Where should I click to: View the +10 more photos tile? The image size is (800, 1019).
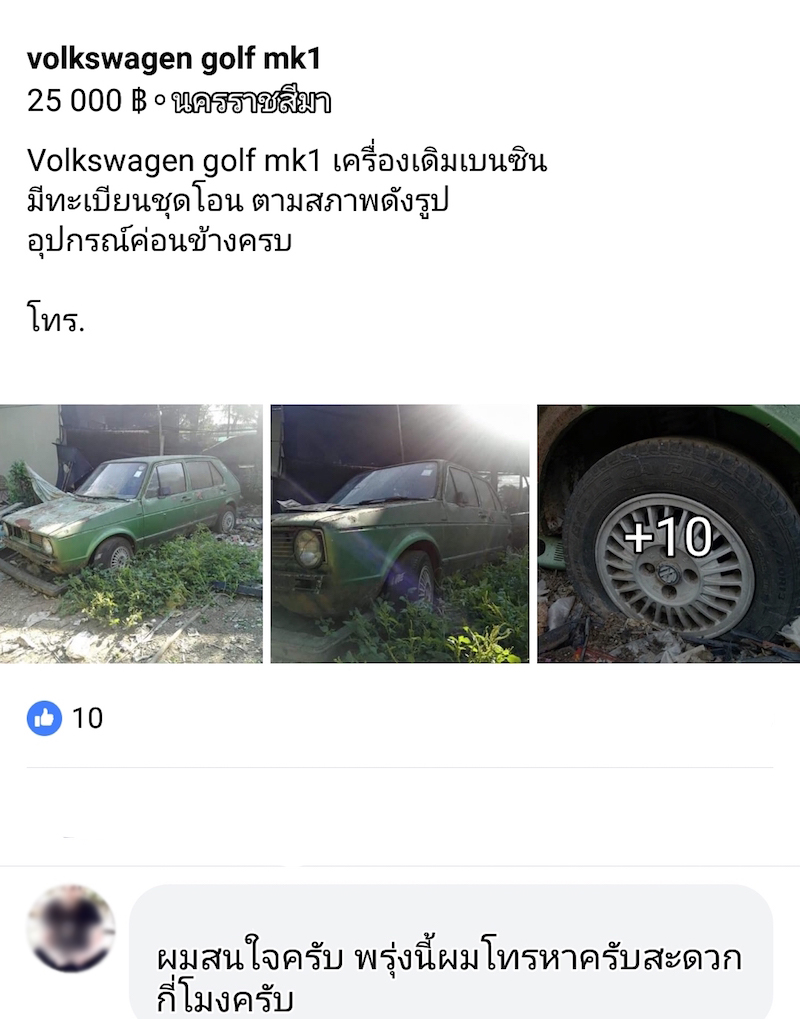(668, 533)
